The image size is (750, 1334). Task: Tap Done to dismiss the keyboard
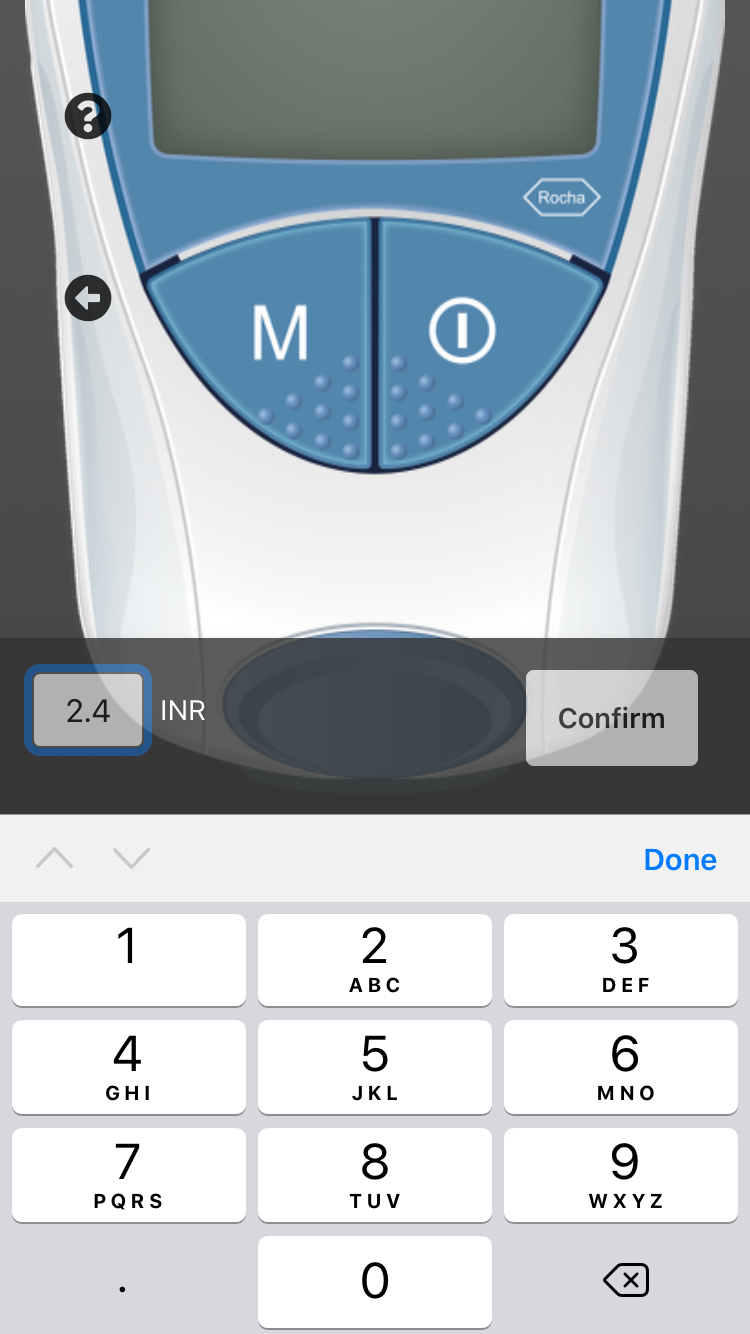tap(680, 859)
